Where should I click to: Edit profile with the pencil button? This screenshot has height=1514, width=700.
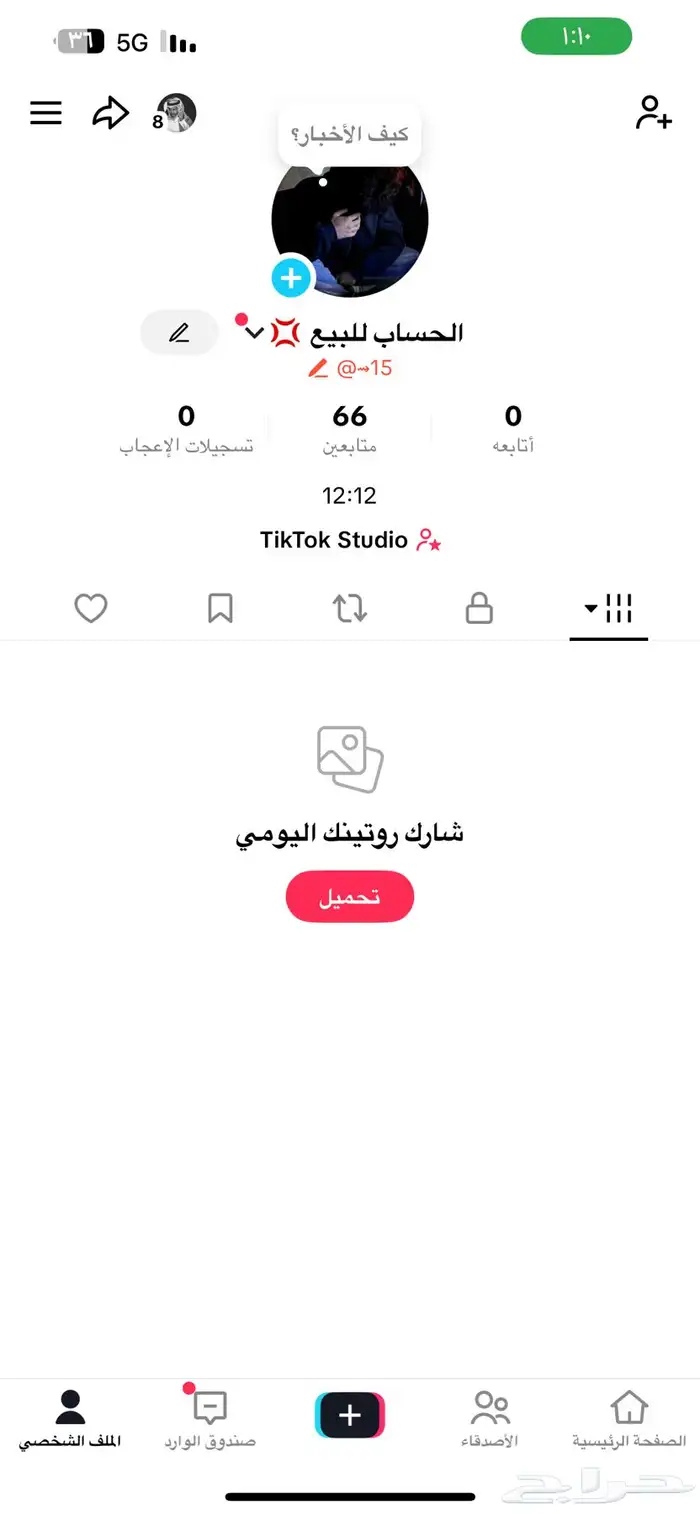tap(179, 333)
